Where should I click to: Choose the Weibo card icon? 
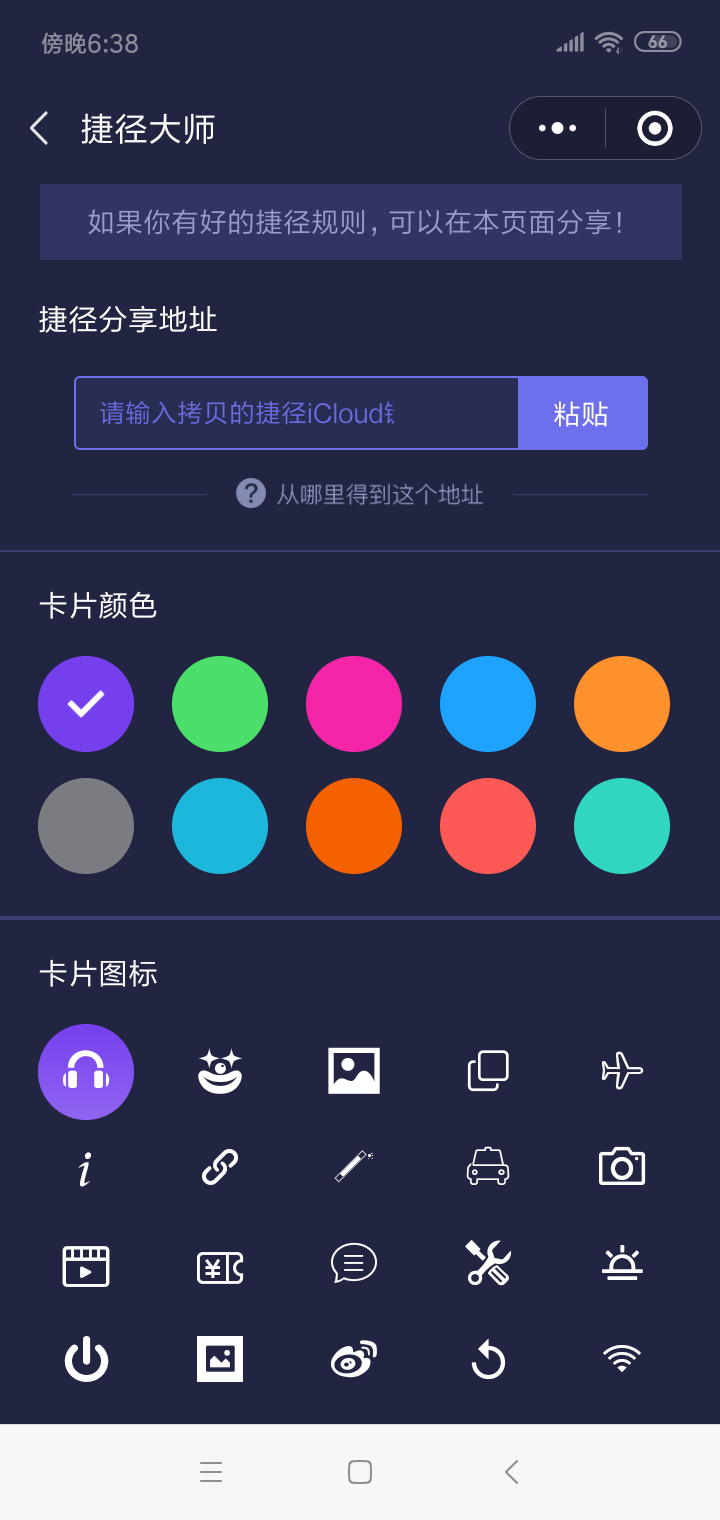coord(354,1359)
